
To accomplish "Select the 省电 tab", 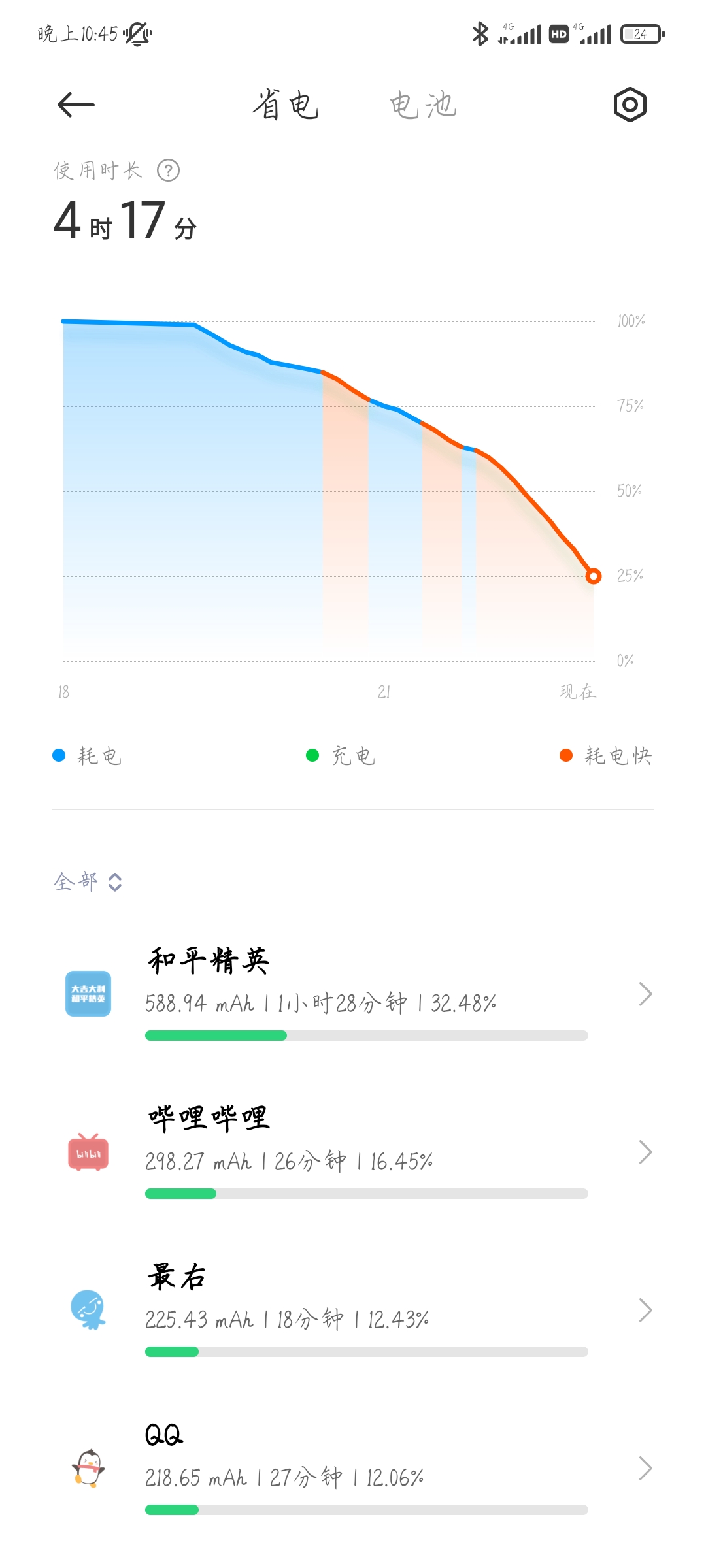I will tap(285, 105).
